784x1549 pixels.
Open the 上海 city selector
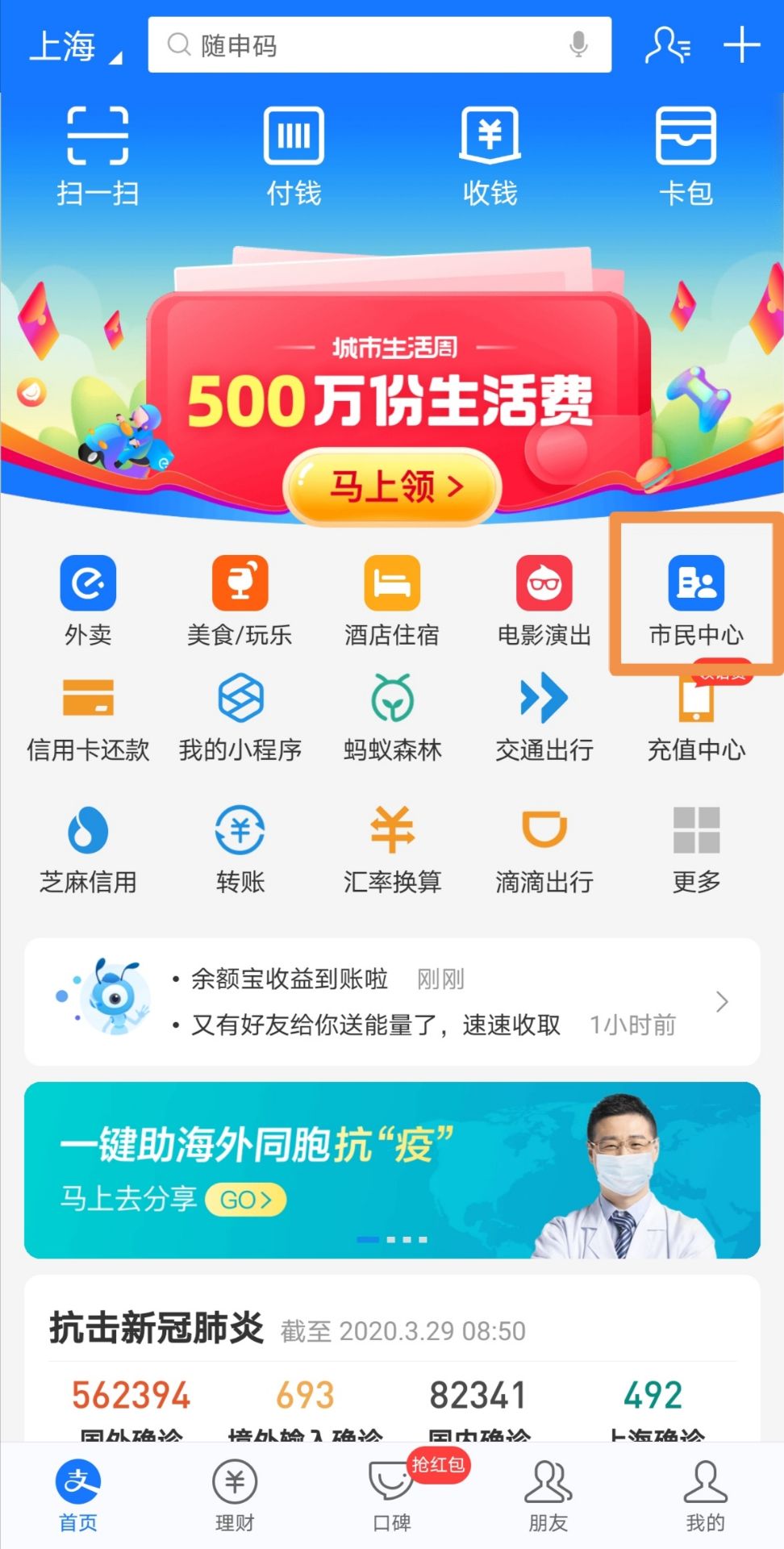point(75,46)
